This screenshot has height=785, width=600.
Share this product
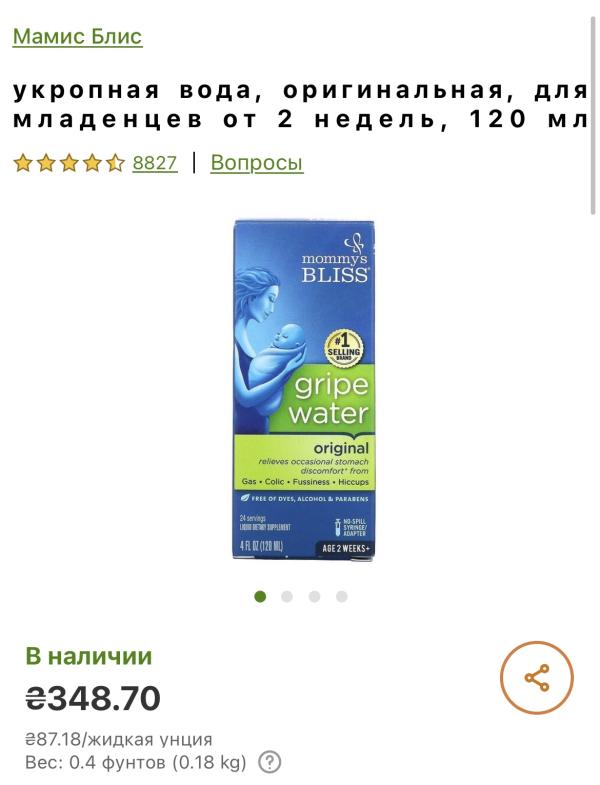537,678
